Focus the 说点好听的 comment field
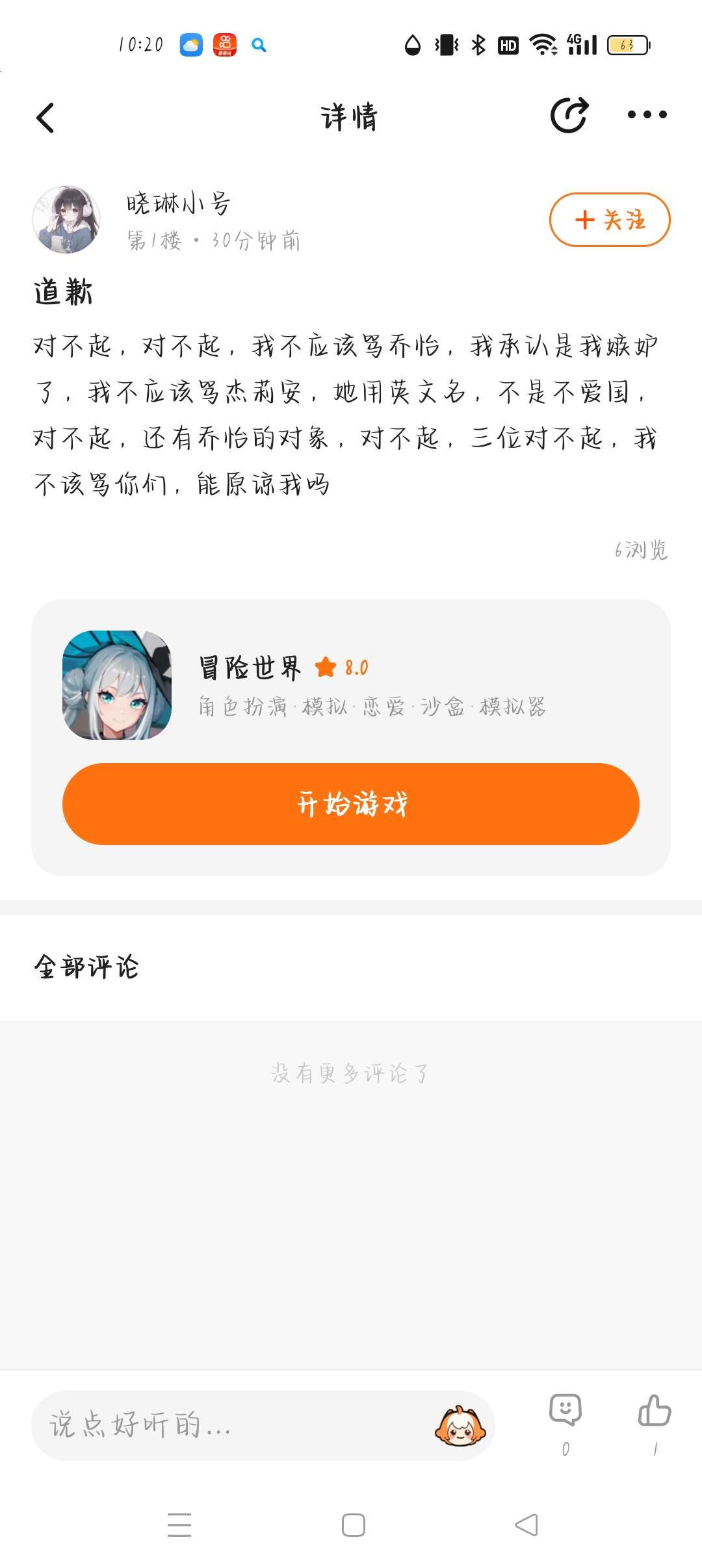This screenshot has height=1568, width=702. 227,1426
